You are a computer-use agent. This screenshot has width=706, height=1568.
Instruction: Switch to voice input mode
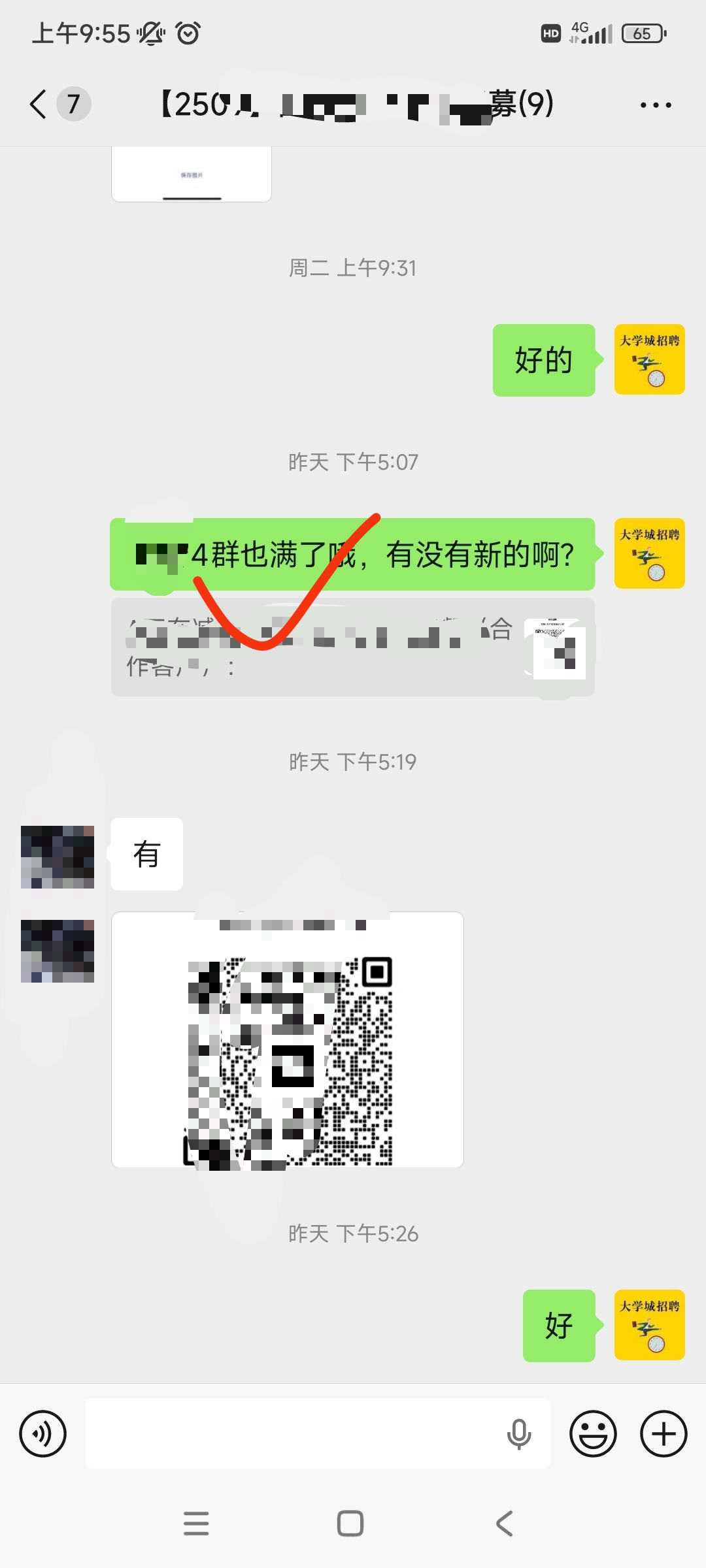click(x=43, y=1434)
